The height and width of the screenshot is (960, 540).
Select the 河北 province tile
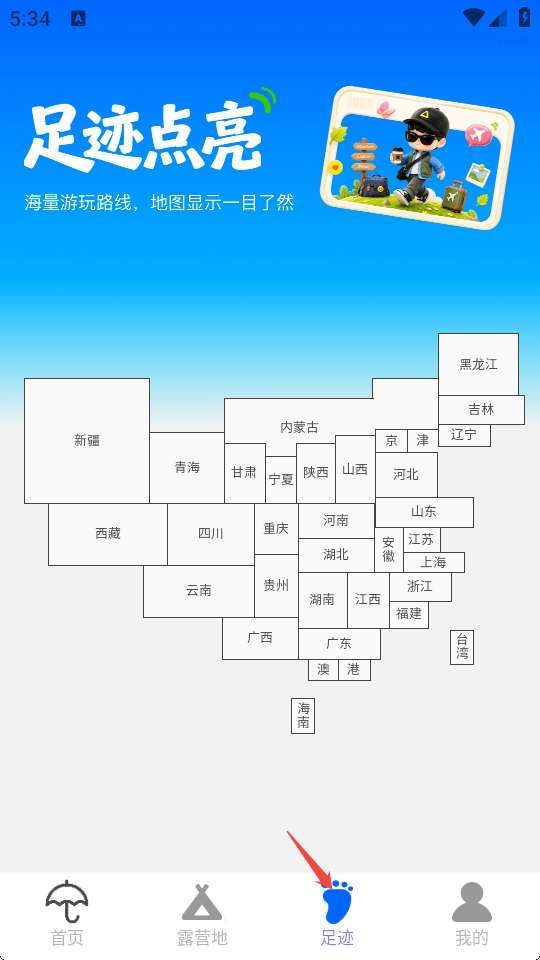tap(406, 474)
